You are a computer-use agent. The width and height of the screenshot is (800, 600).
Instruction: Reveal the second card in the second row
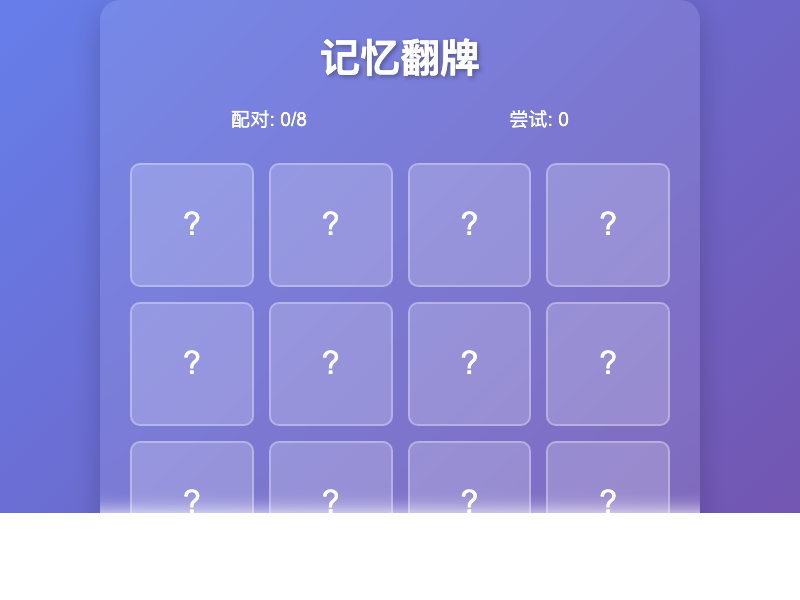pos(330,364)
